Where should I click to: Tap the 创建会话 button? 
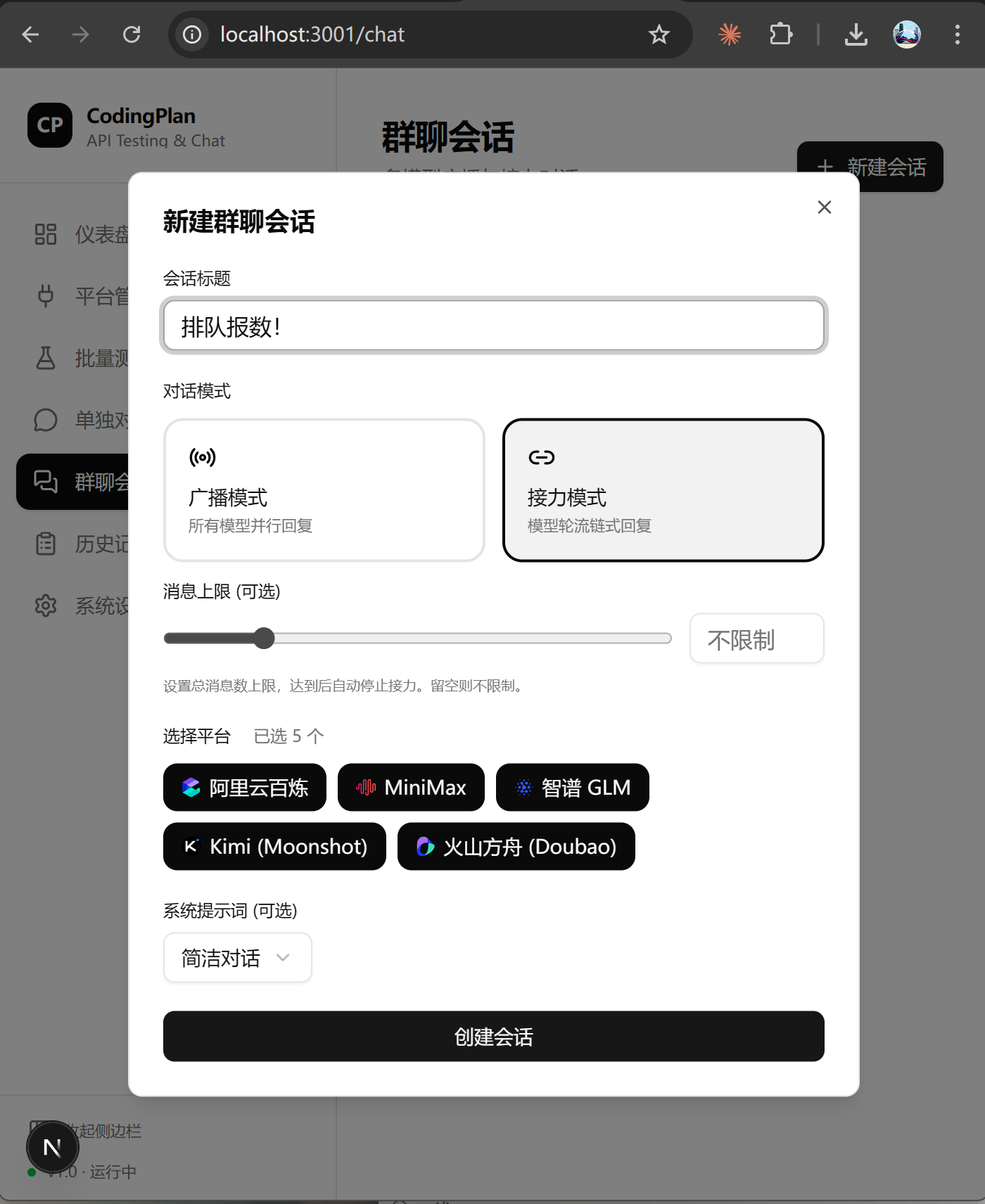(x=493, y=1037)
